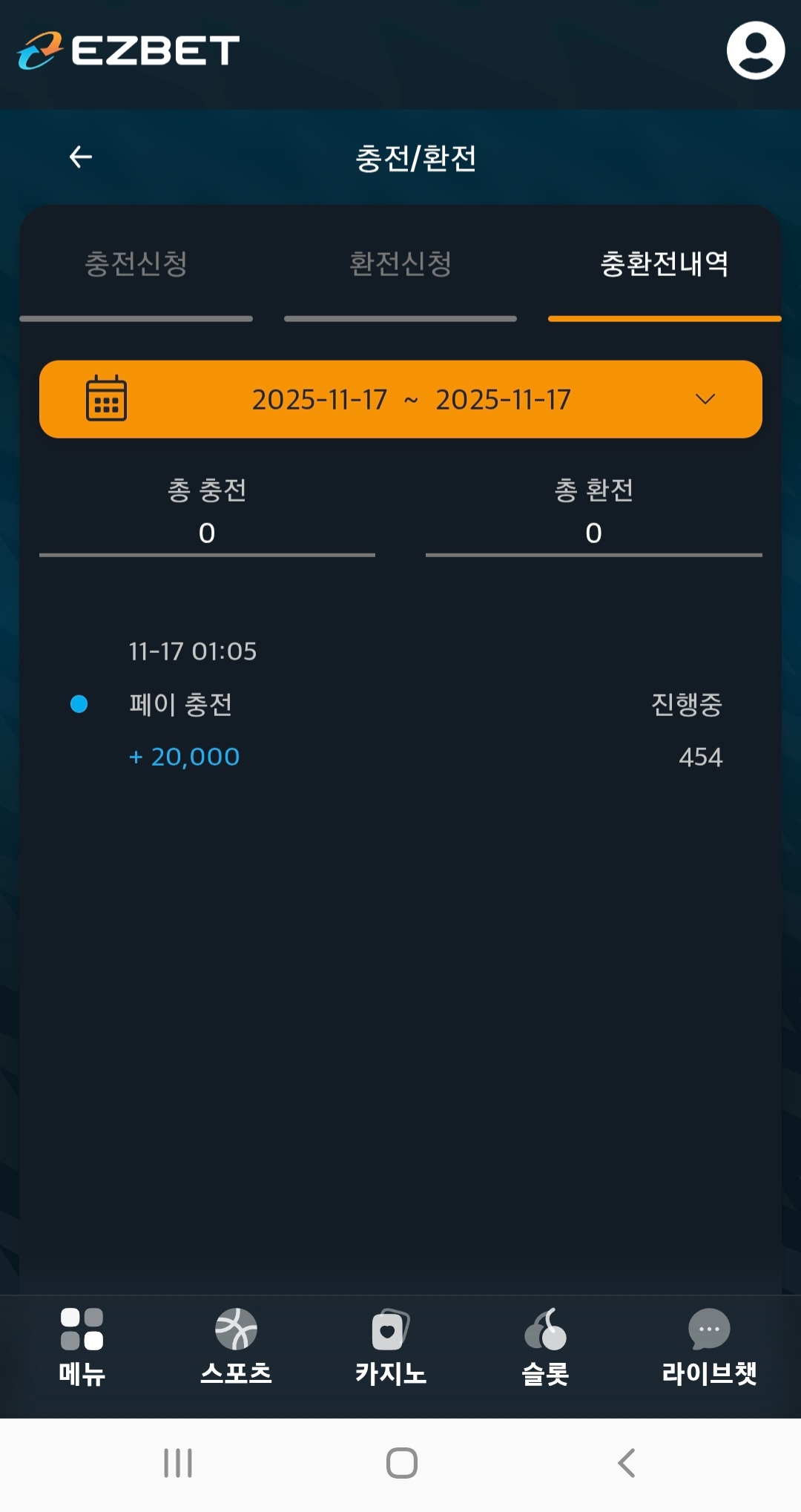The width and height of the screenshot is (801, 1512).
Task: Switch to the 충전신청 tab
Action: pos(136,264)
